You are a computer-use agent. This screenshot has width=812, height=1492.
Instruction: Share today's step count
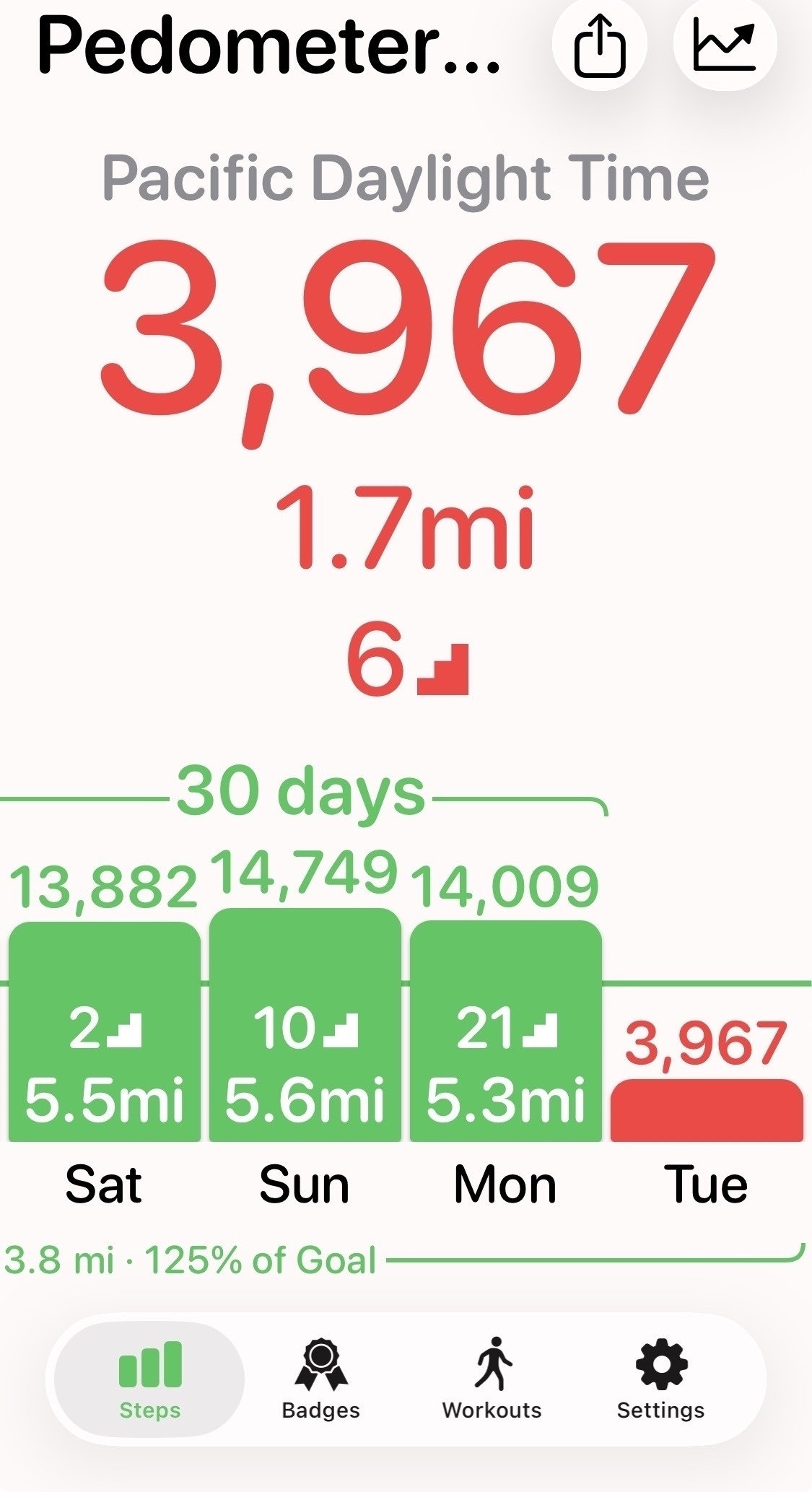coord(599,45)
